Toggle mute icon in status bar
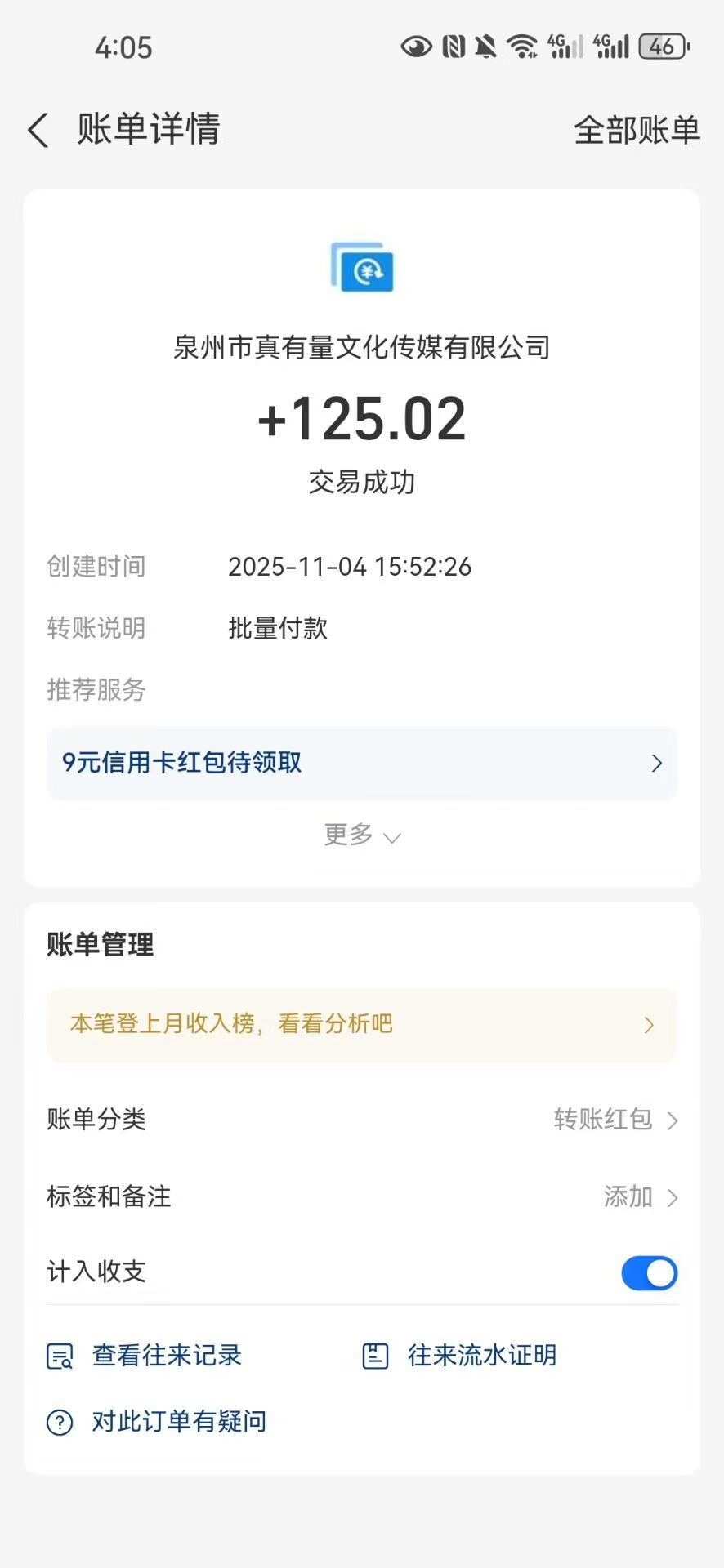The image size is (724, 1568). click(x=485, y=47)
